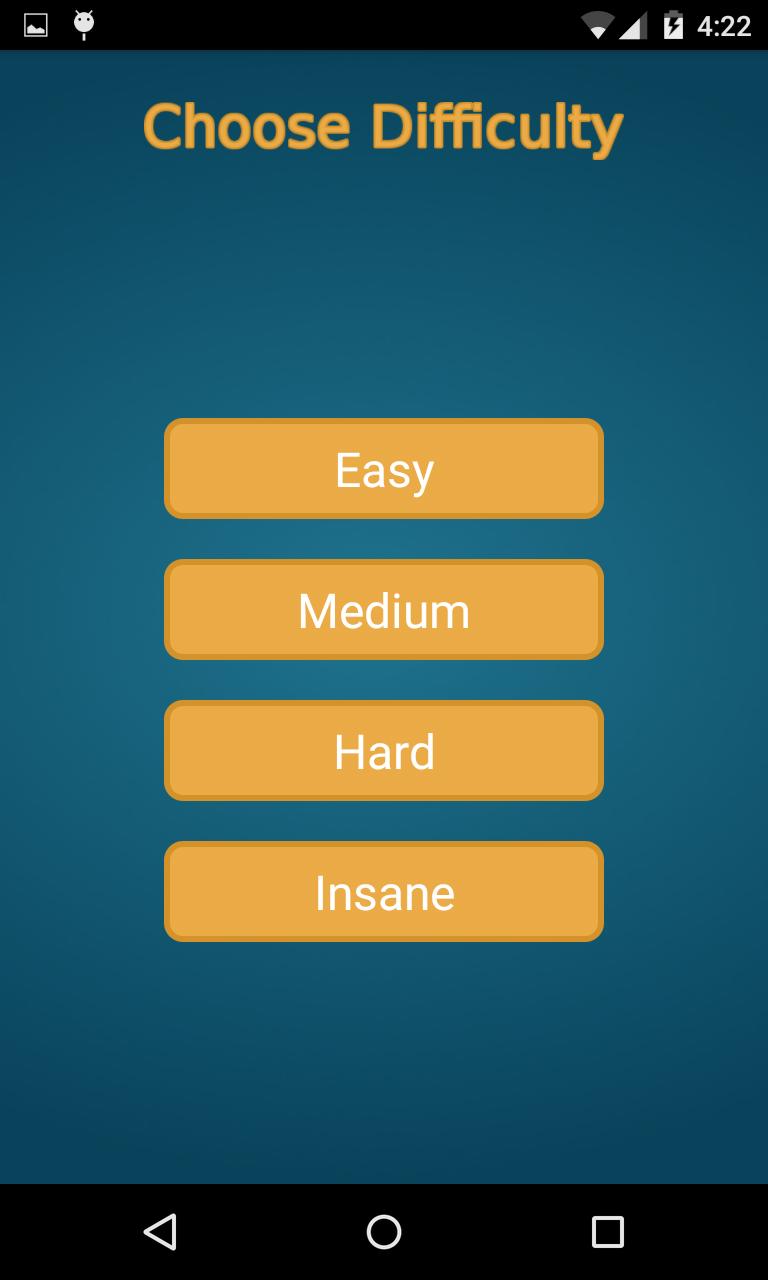768x1280 pixels.
Task: Return to the home screen
Action: tap(384, 1232)
